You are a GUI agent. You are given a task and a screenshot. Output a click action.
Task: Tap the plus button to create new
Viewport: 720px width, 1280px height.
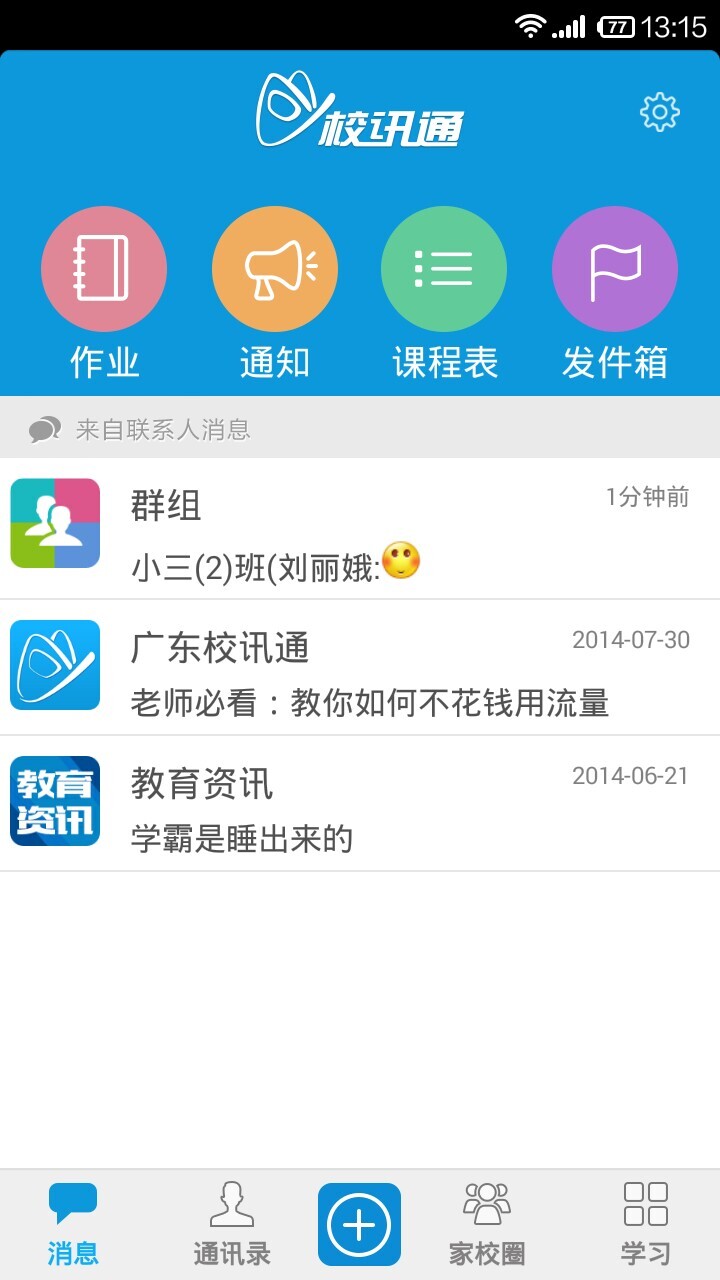pyautogui.click(x=359, y=1225)
